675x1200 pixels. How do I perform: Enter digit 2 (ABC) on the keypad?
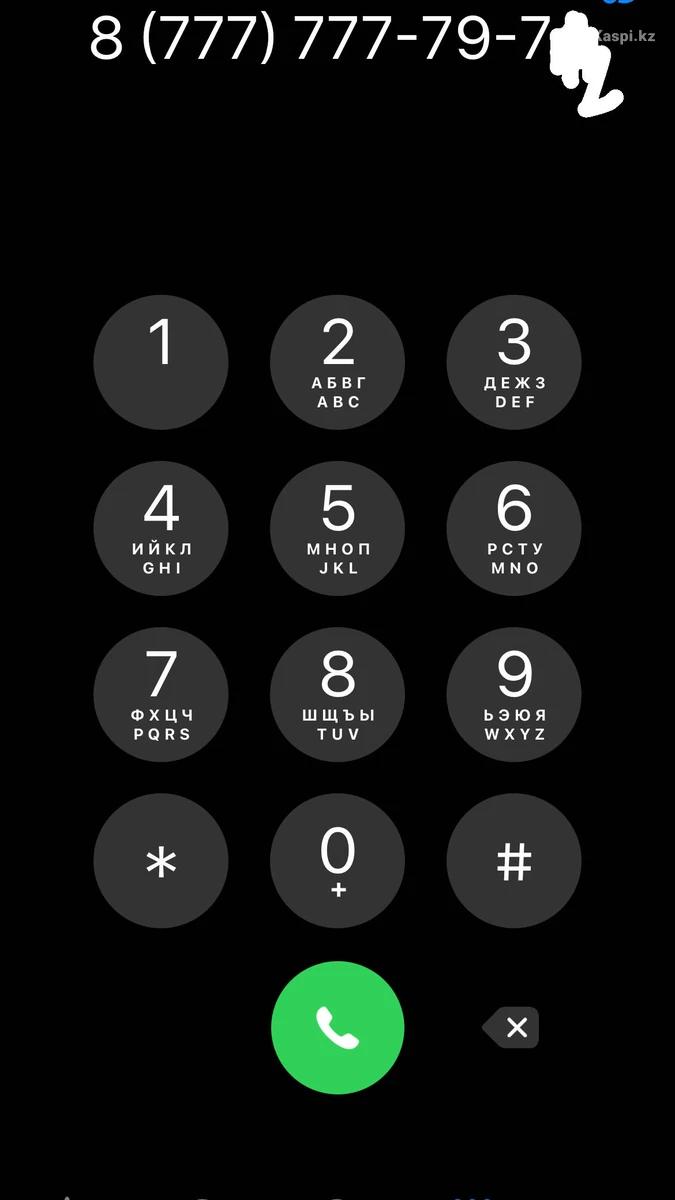tap(338, 362)
